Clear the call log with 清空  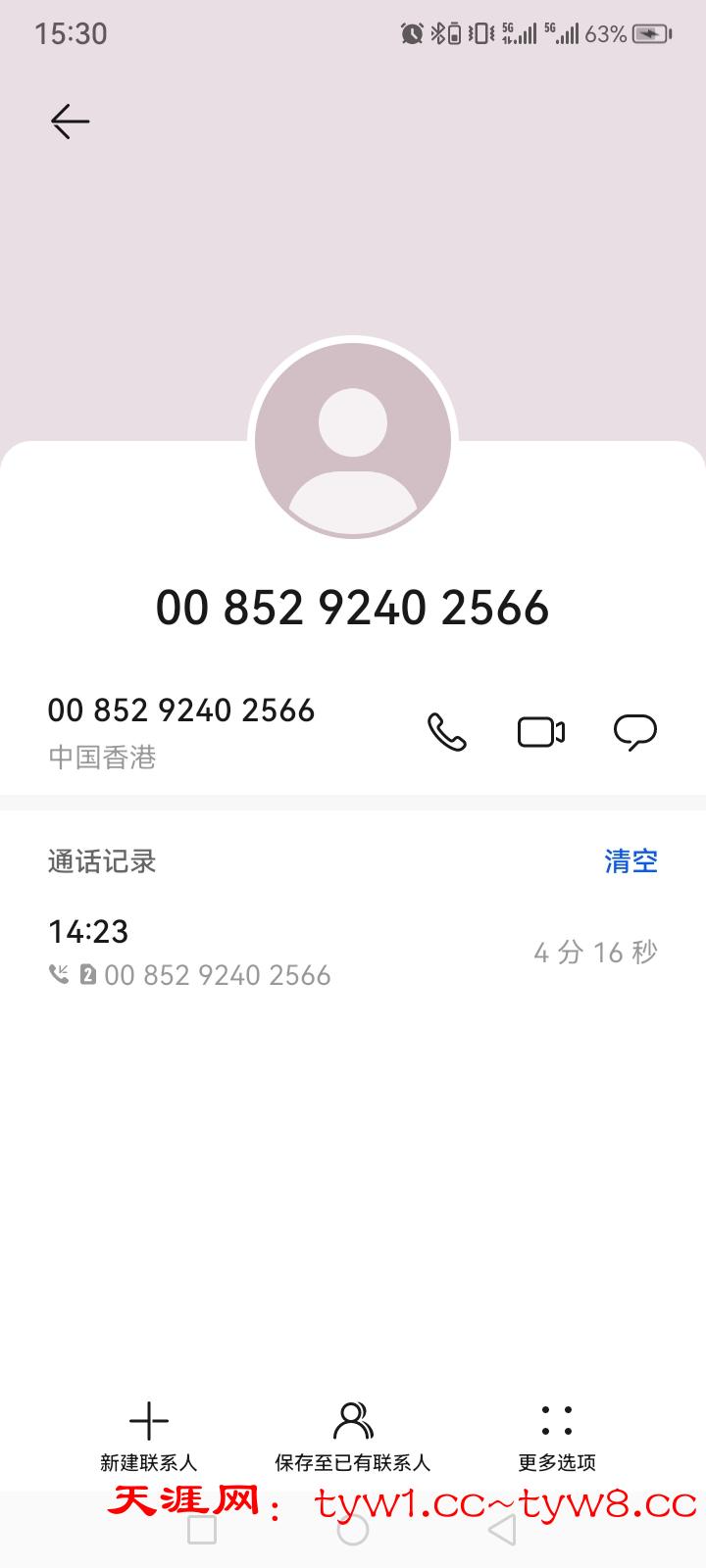pyautogui.click(x=630, y=861)
